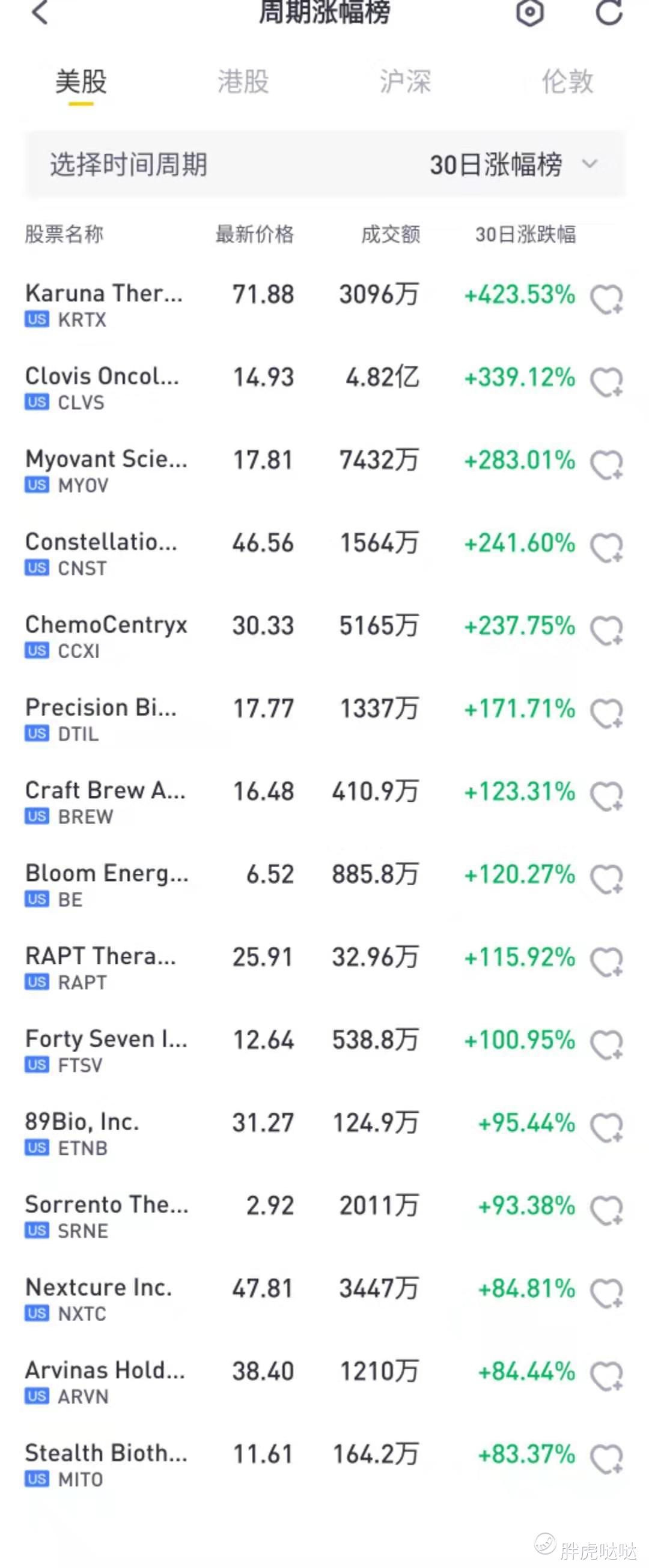Refresh the ranking list
The image size is (649, 1568).
coord(608,12)
